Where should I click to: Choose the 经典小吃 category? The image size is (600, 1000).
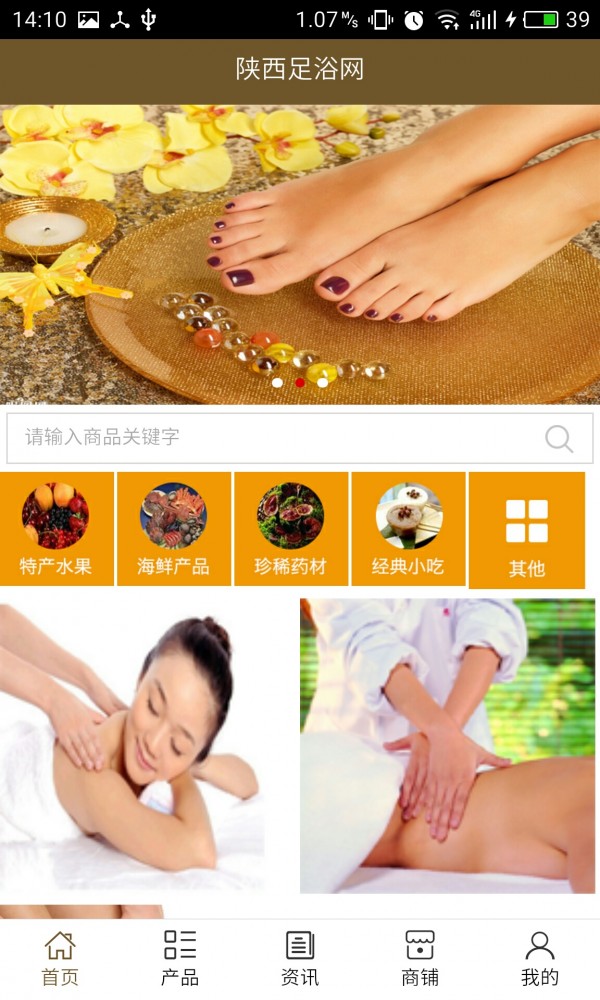point(408,529)
